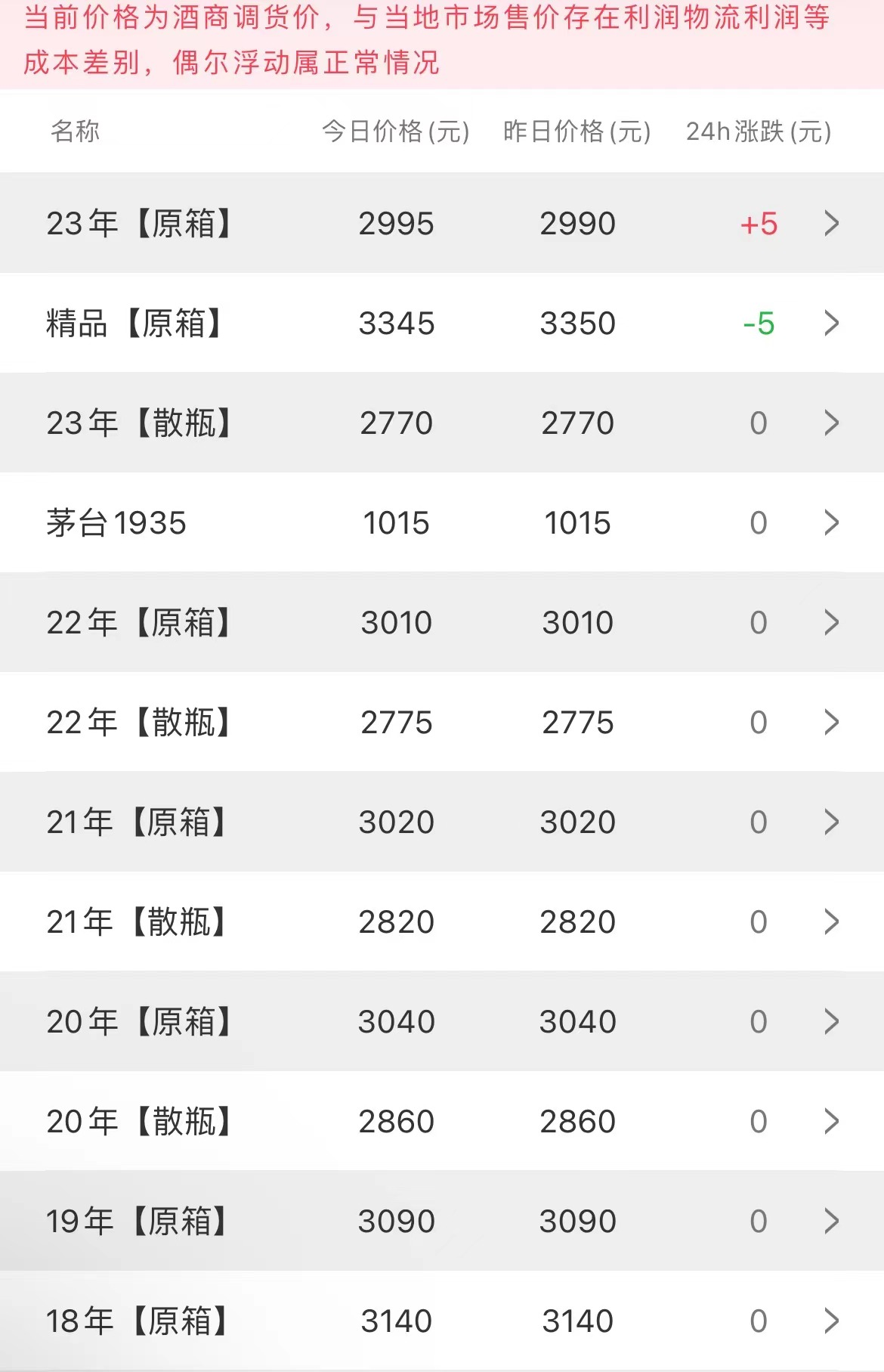Tap the 22年【原箱】 row
This screenshot has width=884, height=1372.
[x=442, y=623]
